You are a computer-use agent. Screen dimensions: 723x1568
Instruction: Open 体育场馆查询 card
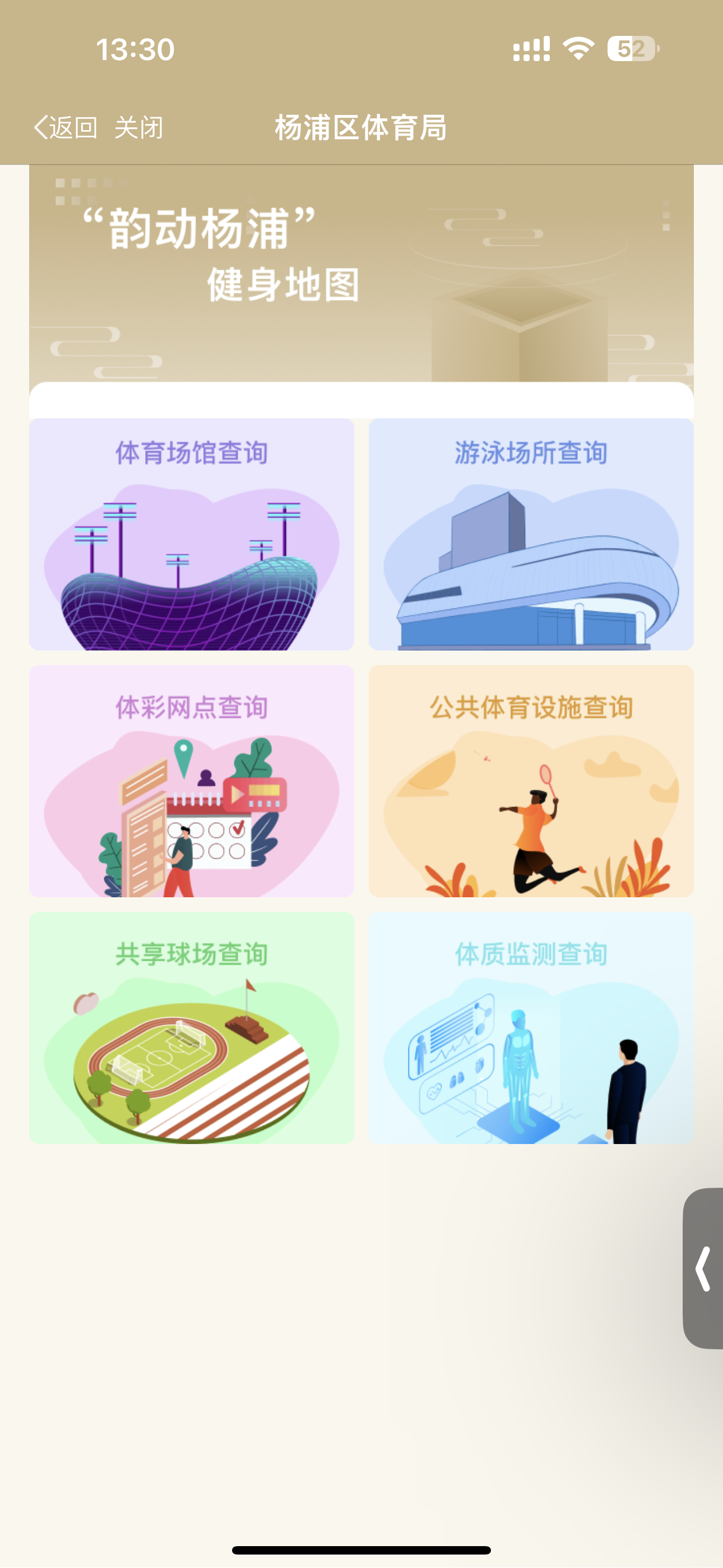click(192, 534)
